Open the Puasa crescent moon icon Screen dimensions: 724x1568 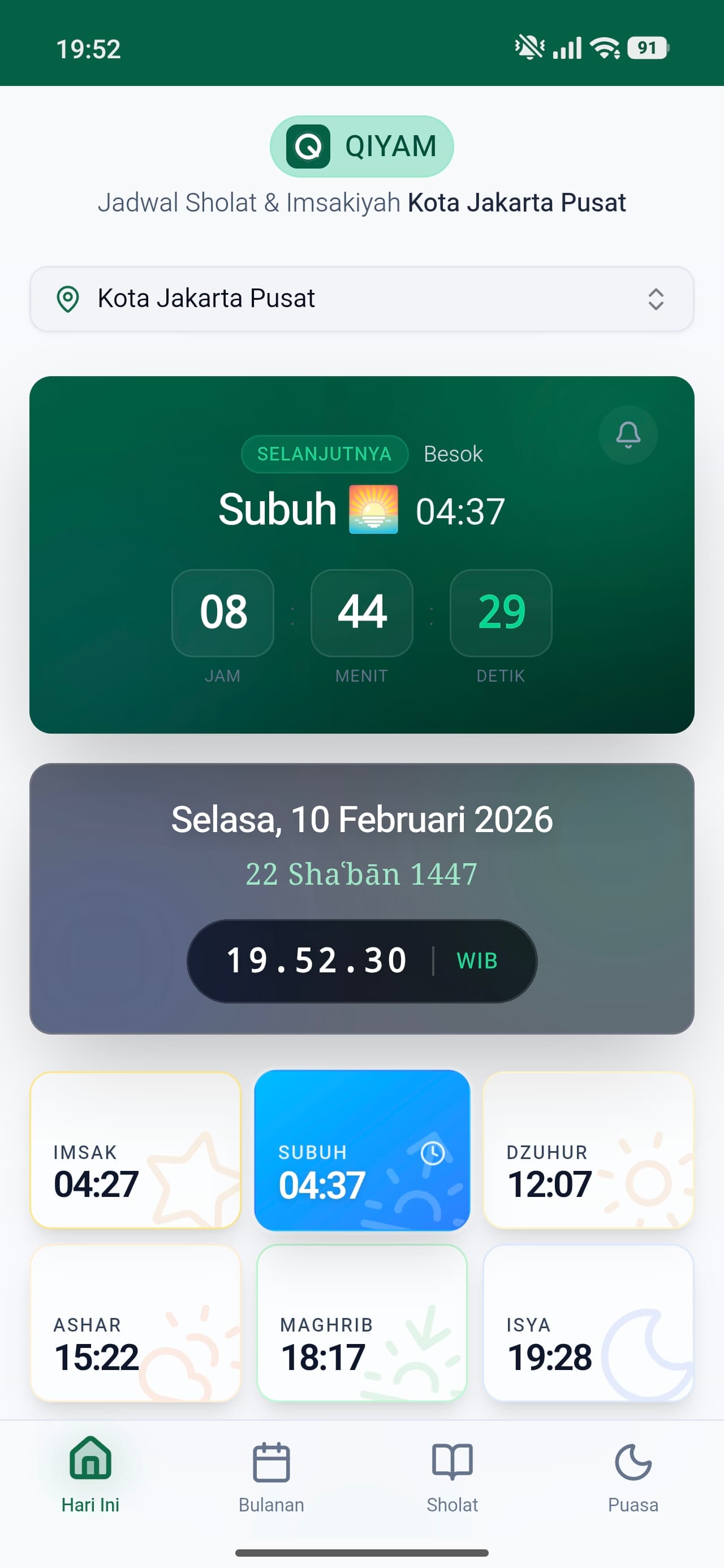[x=633, y=1461]
